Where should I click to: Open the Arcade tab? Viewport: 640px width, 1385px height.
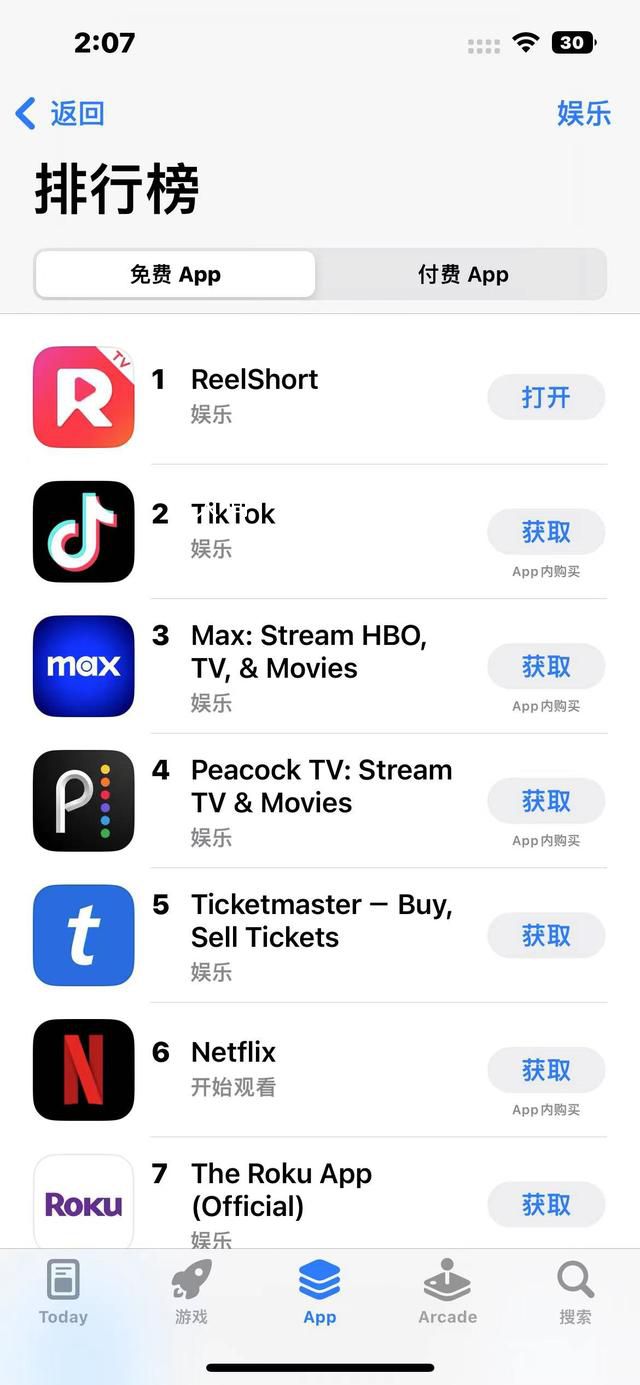447,1292
